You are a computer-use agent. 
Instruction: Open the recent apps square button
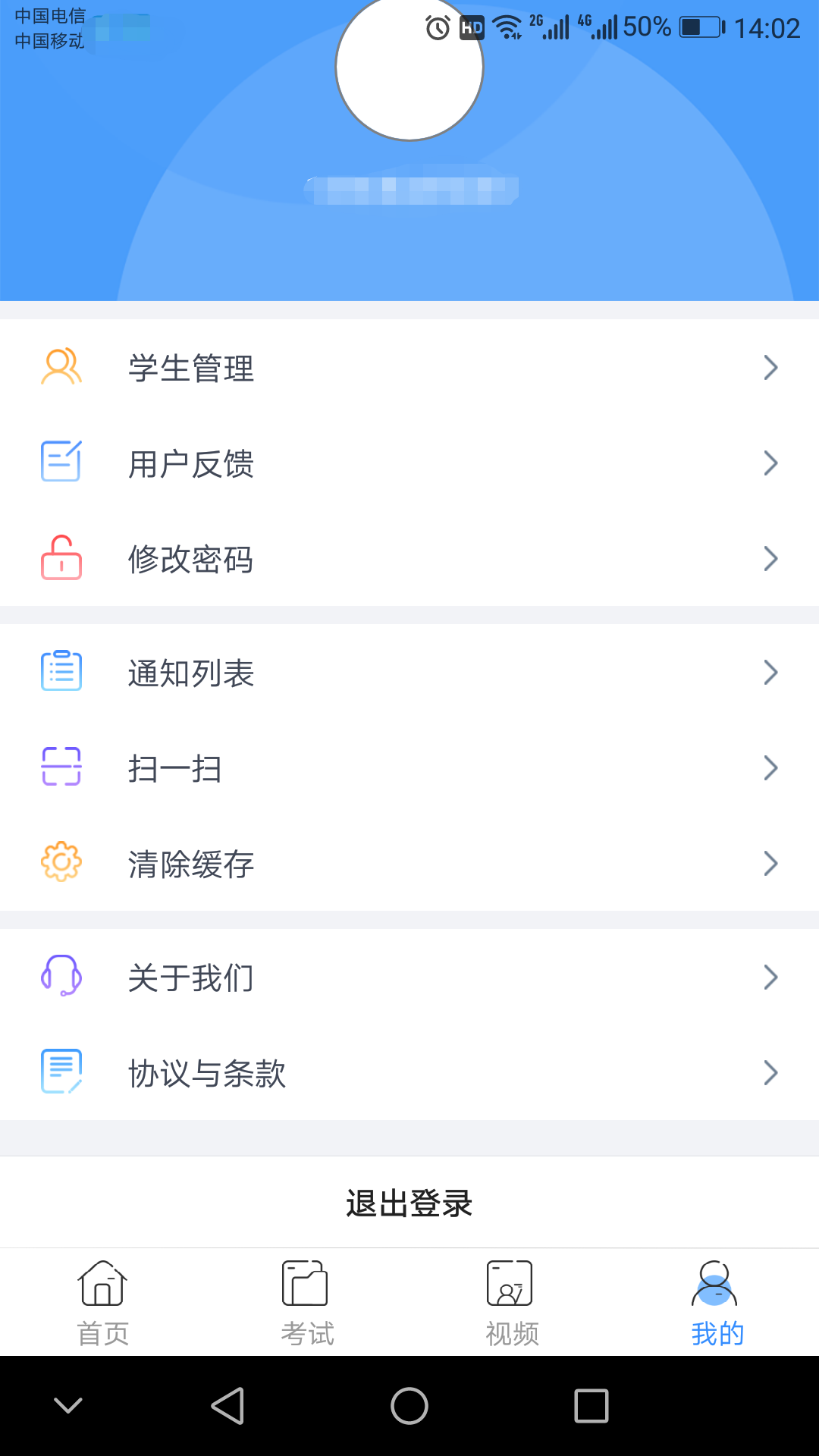(591, 1404)
